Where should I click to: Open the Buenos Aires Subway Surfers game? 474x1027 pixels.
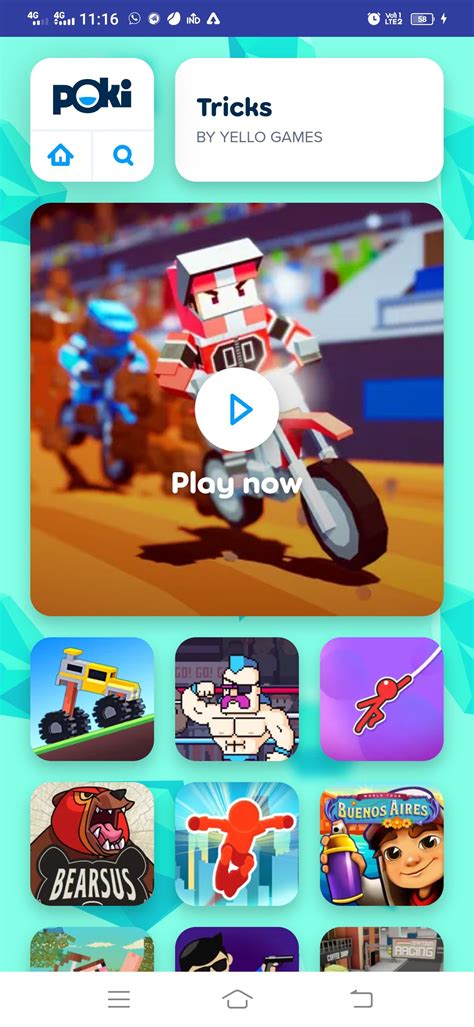pos(382,844)
